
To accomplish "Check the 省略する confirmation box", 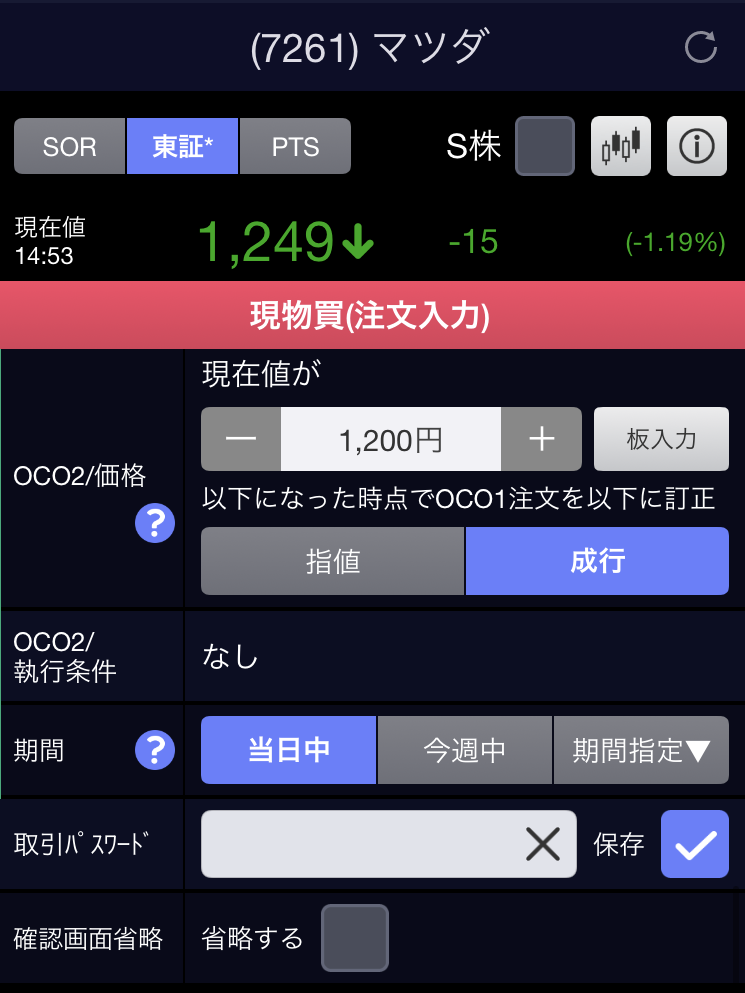I will [354, 938].
